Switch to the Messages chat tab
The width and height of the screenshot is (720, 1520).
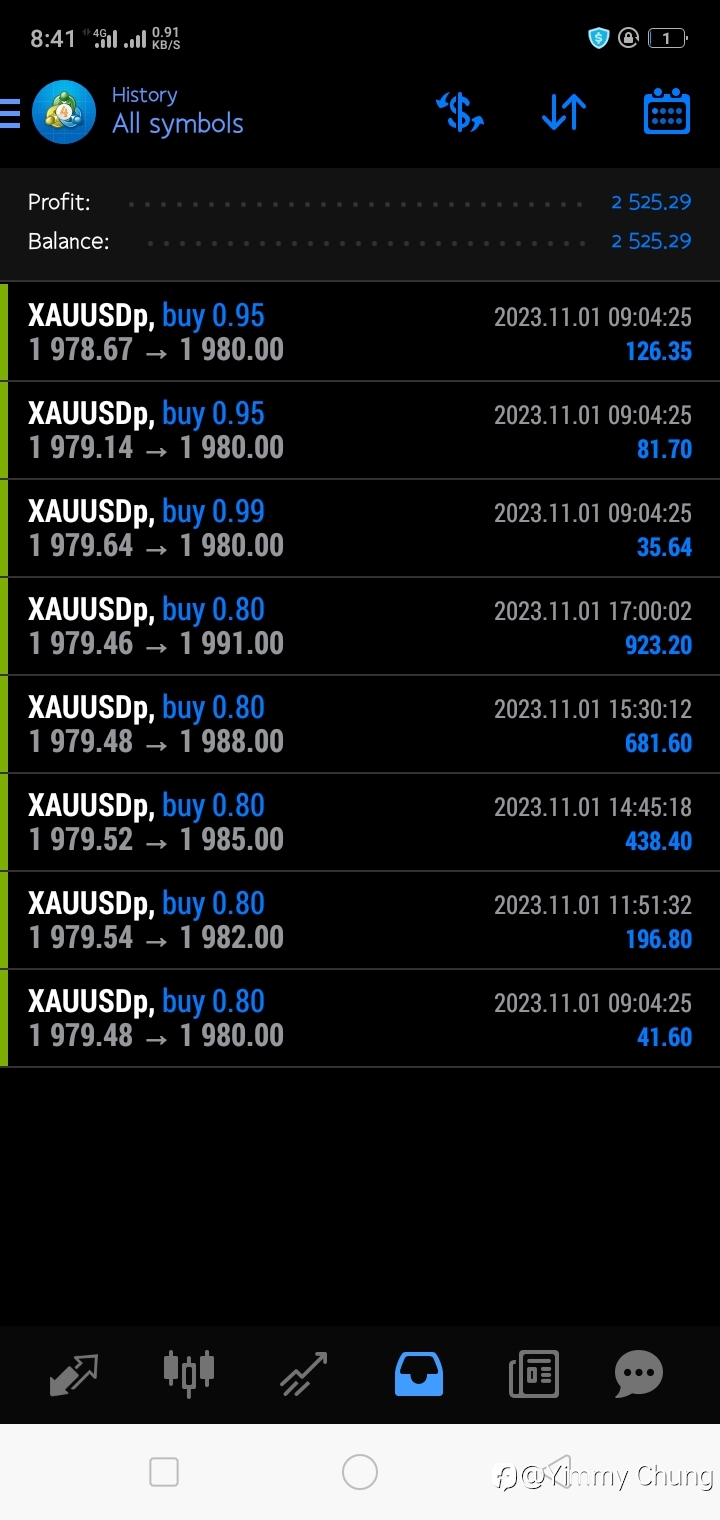coord(638,1374)
